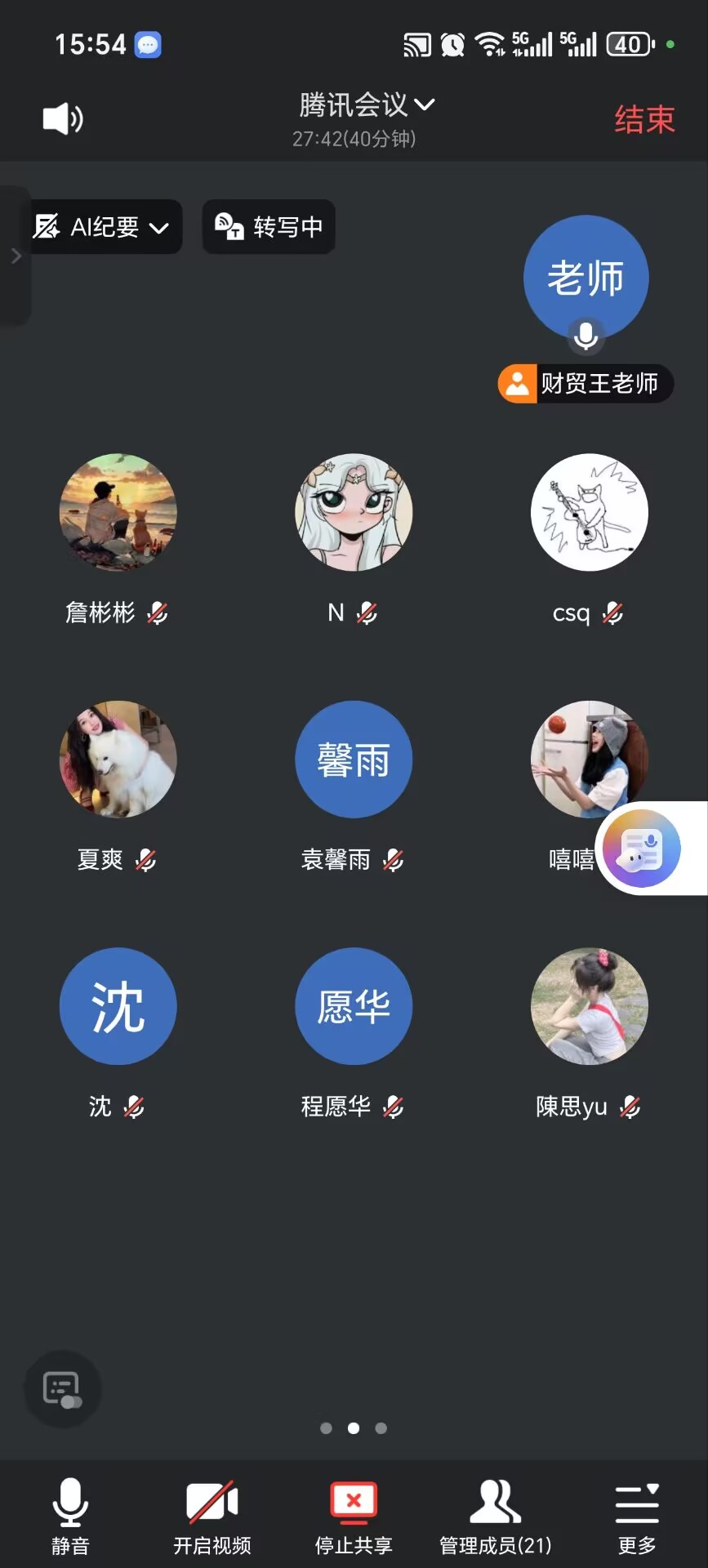Open 管理成员(21) member list
The height and width of the screenshot is (1568, 708).
click(x=495, y=1516)
